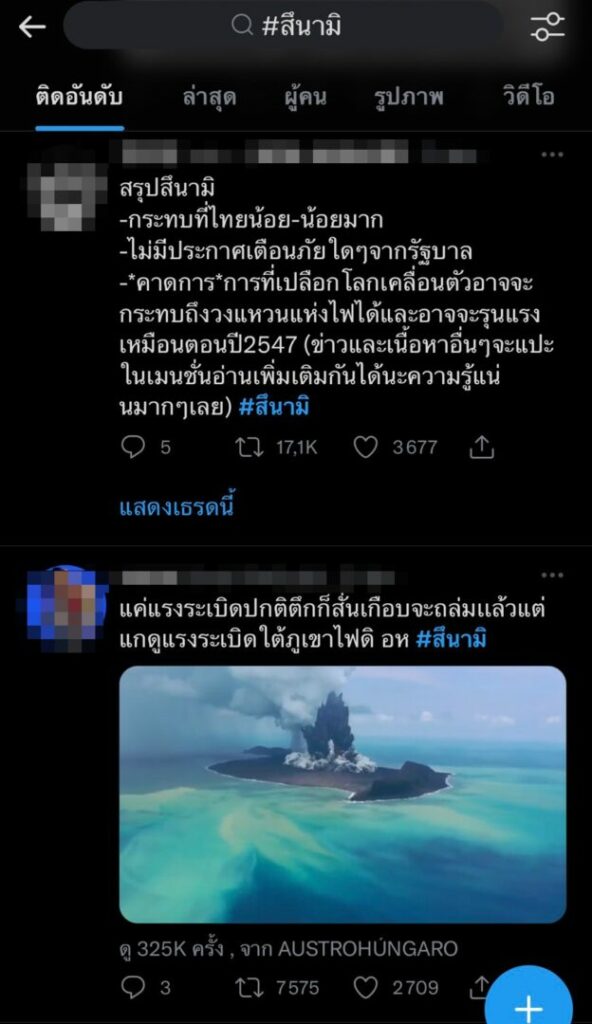592x1024 pixels.
Task: Switch to the ผู้คน tab
Action: [305, 97]
